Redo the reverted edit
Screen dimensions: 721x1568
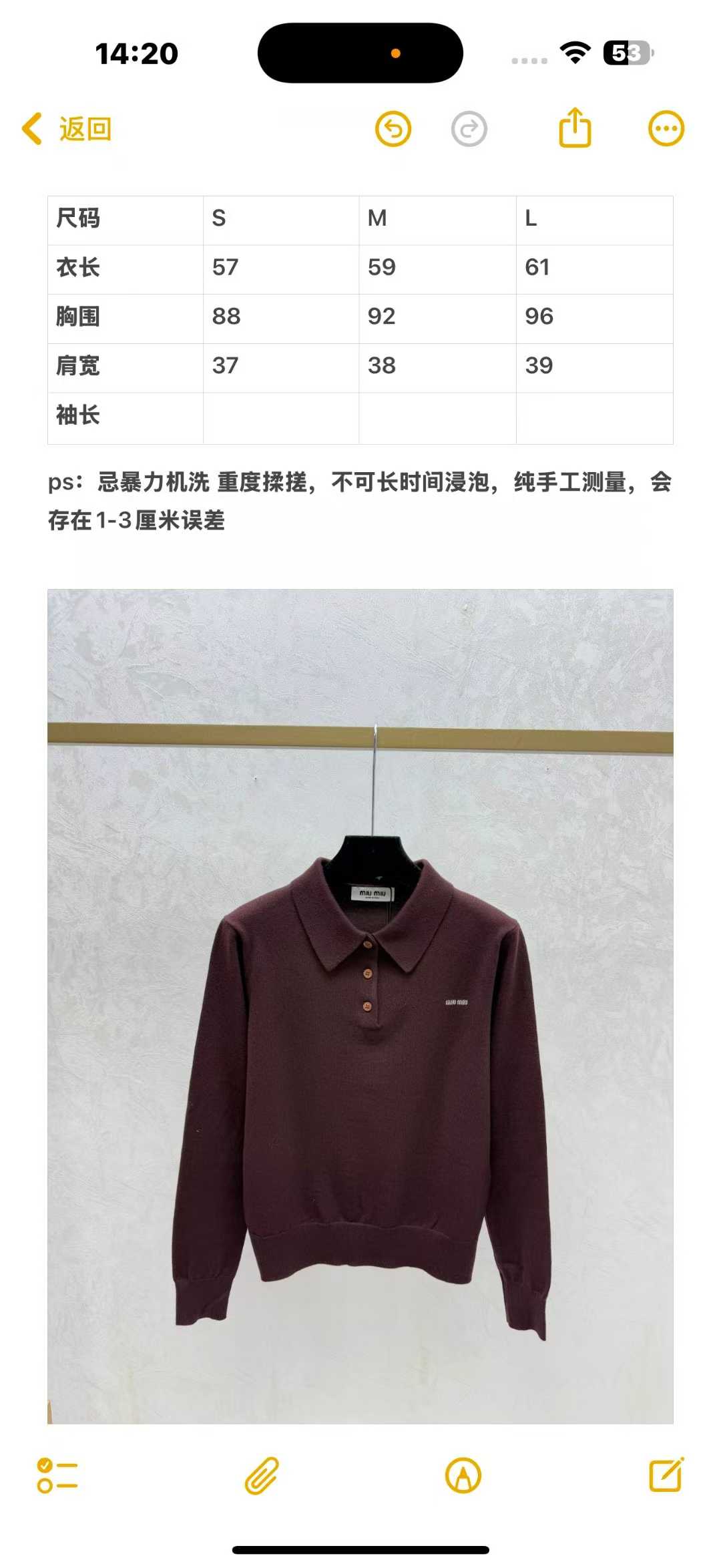tap(469, 129)
